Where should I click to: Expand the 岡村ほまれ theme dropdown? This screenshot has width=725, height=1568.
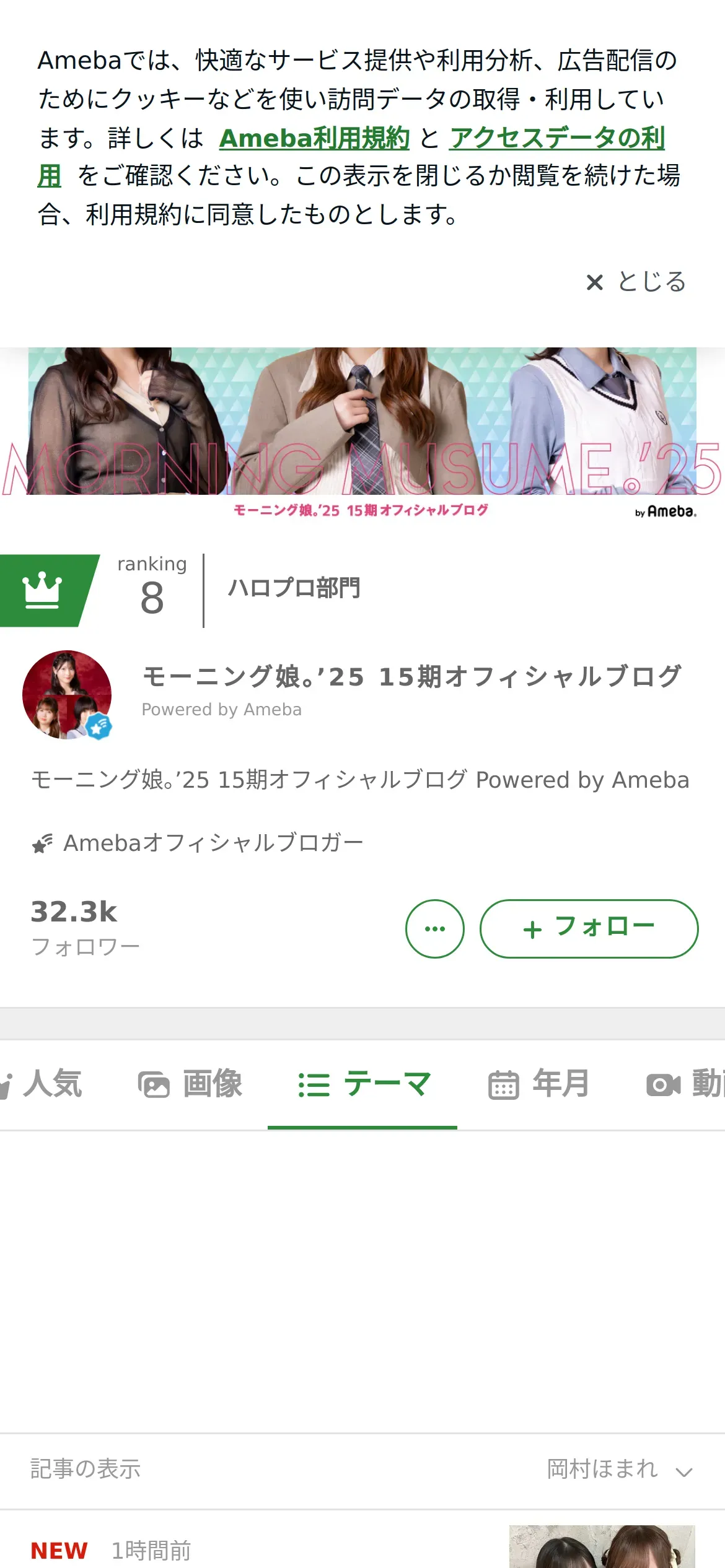[x=618, y=1469]
